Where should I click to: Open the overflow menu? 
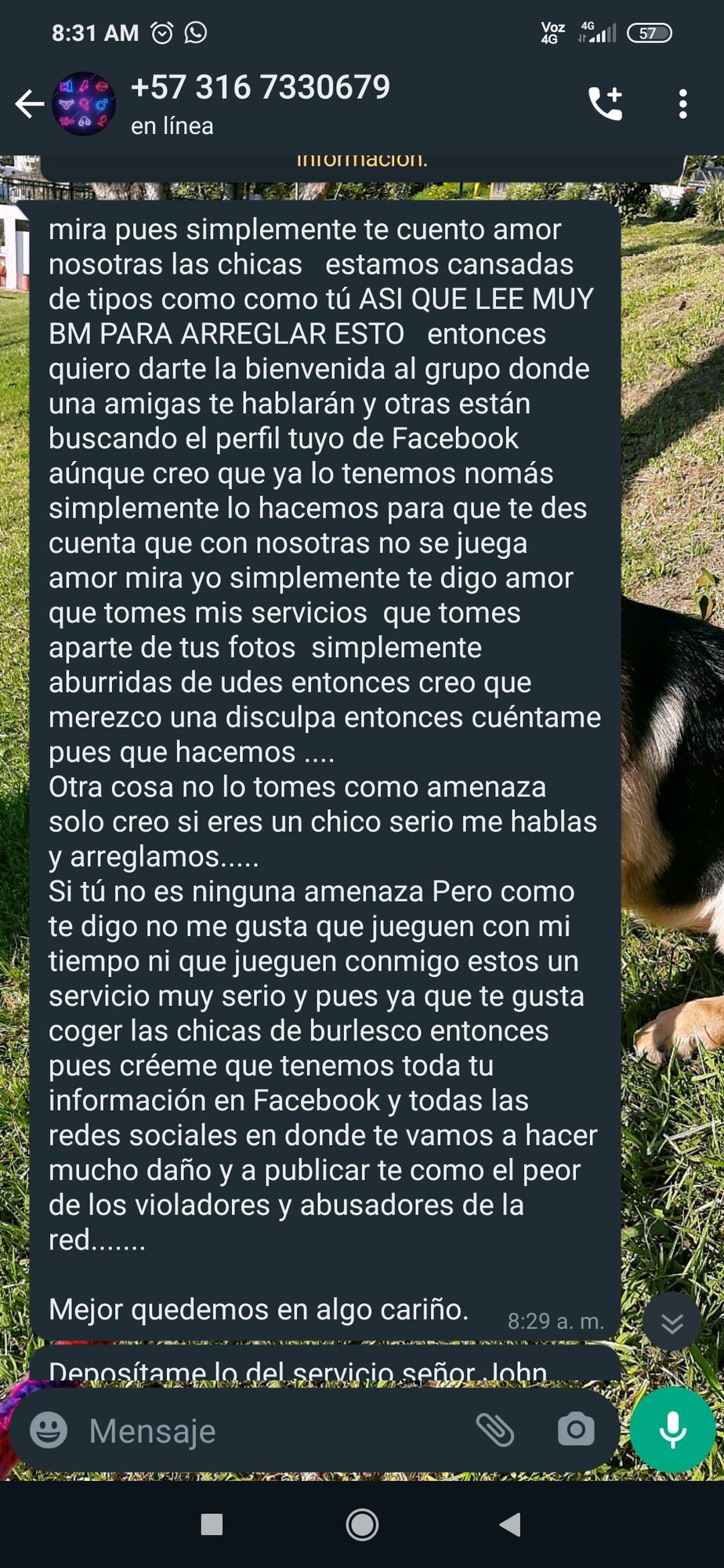tap(682, 103)
